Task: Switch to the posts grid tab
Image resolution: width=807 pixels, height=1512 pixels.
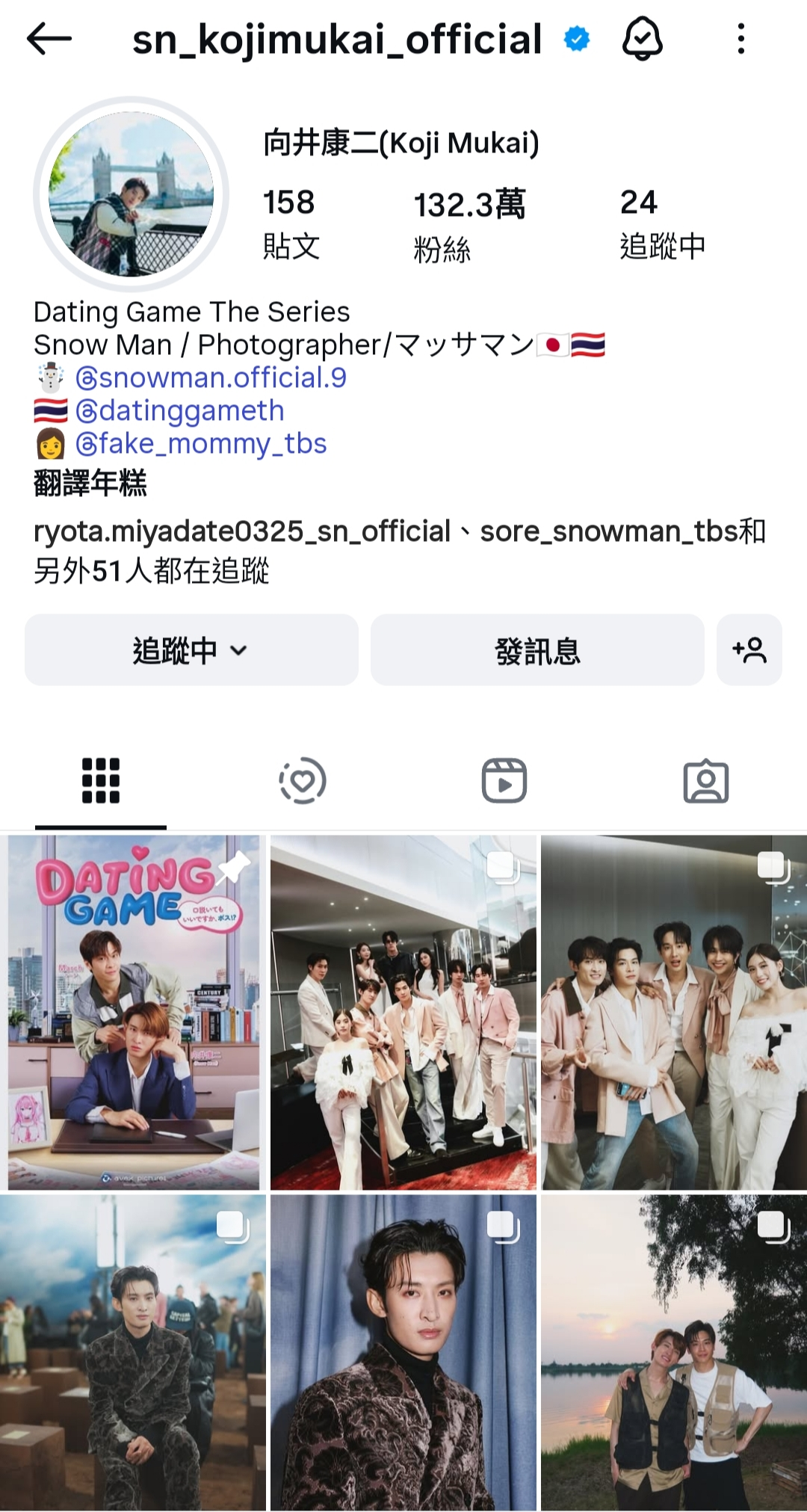Action: pyautogui.click(x=101, y=781)
